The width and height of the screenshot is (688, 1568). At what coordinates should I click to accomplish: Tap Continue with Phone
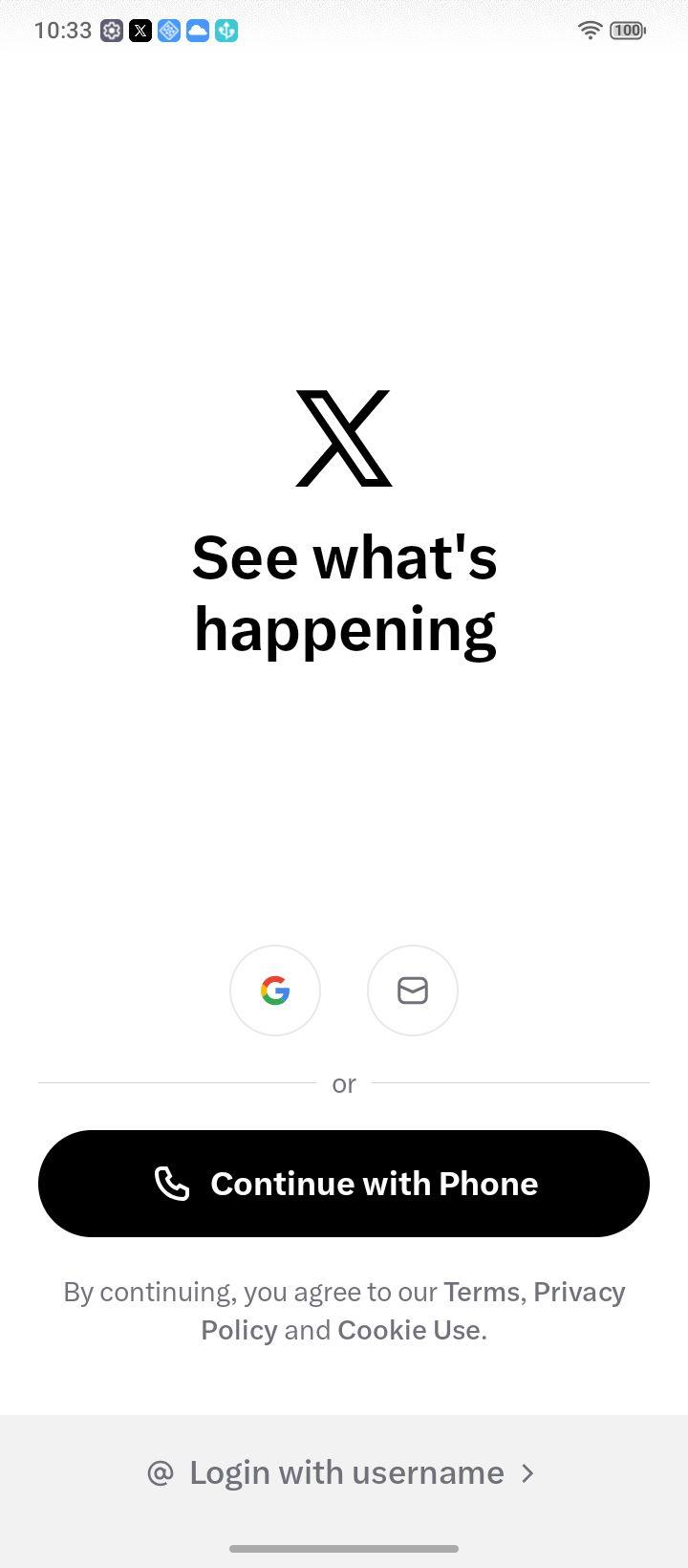coord(344,1184)
